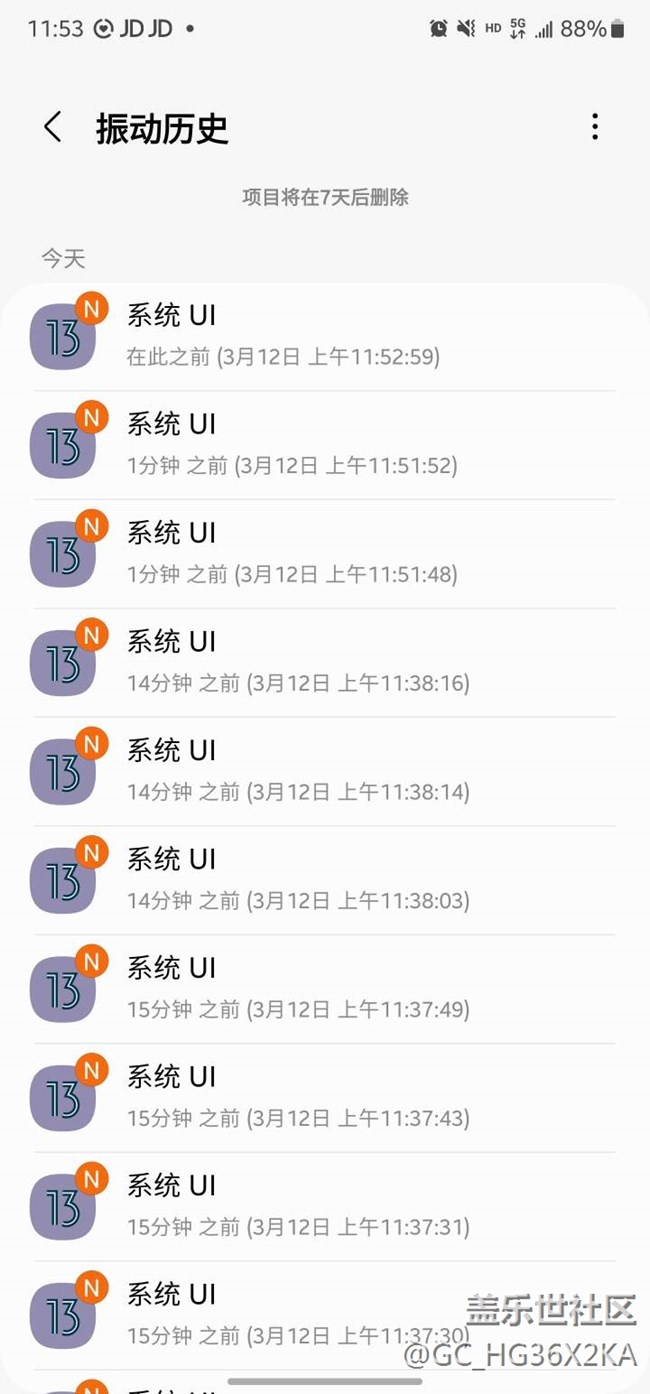Go back from 振动历史 screen
650x1394 pixels.
[53, 127]
